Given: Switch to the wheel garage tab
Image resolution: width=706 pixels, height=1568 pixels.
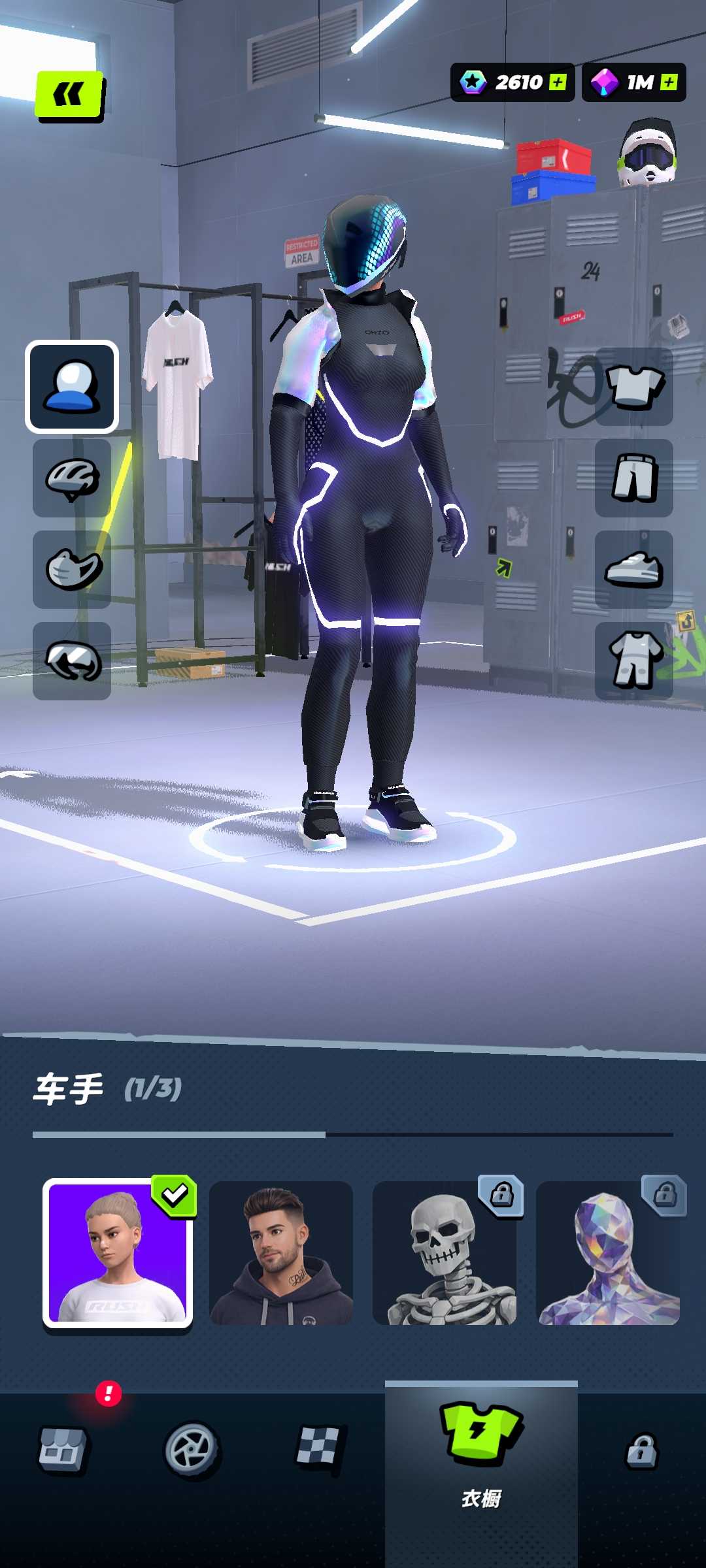Looking at the screenshot, I should click(192, 1449).
